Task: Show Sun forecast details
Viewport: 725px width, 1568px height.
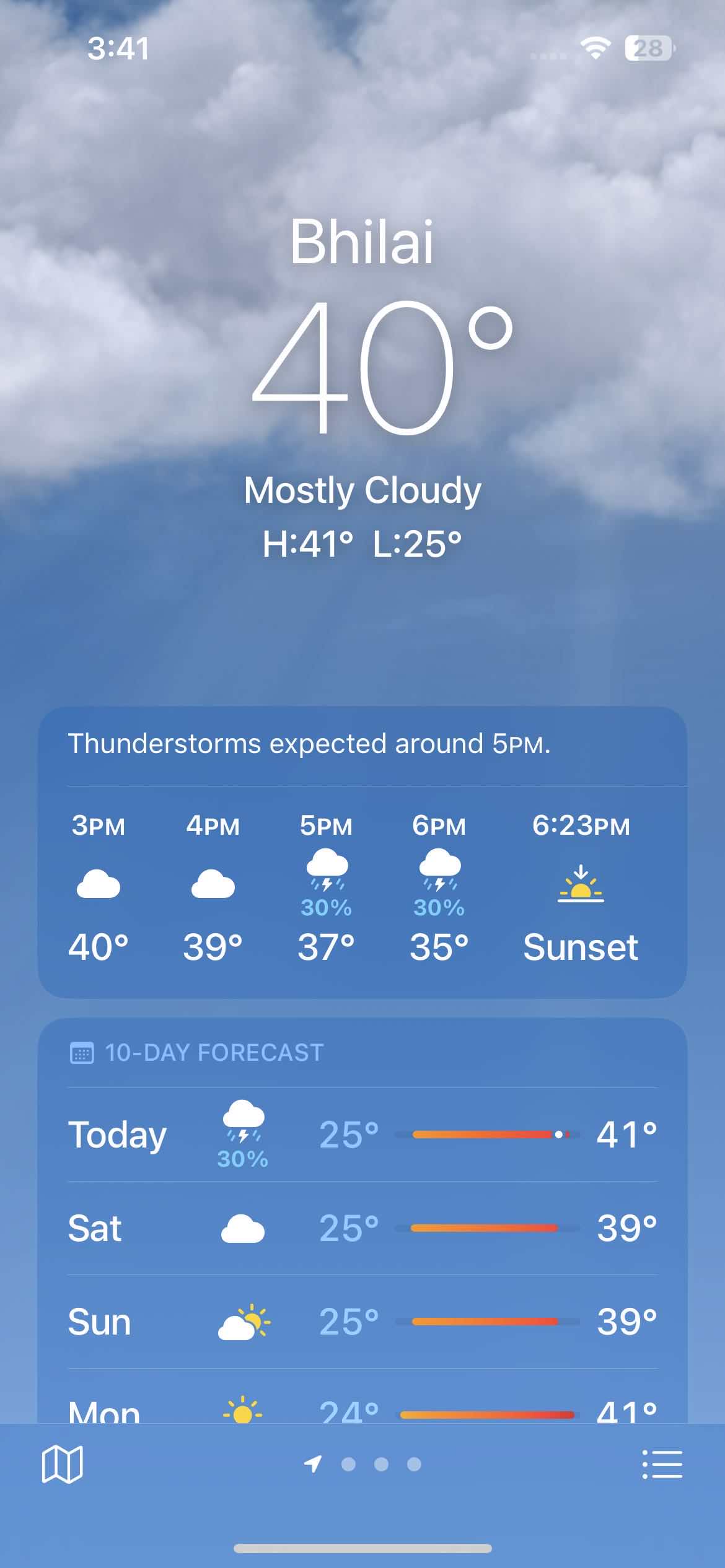Action: point(362,1322)
